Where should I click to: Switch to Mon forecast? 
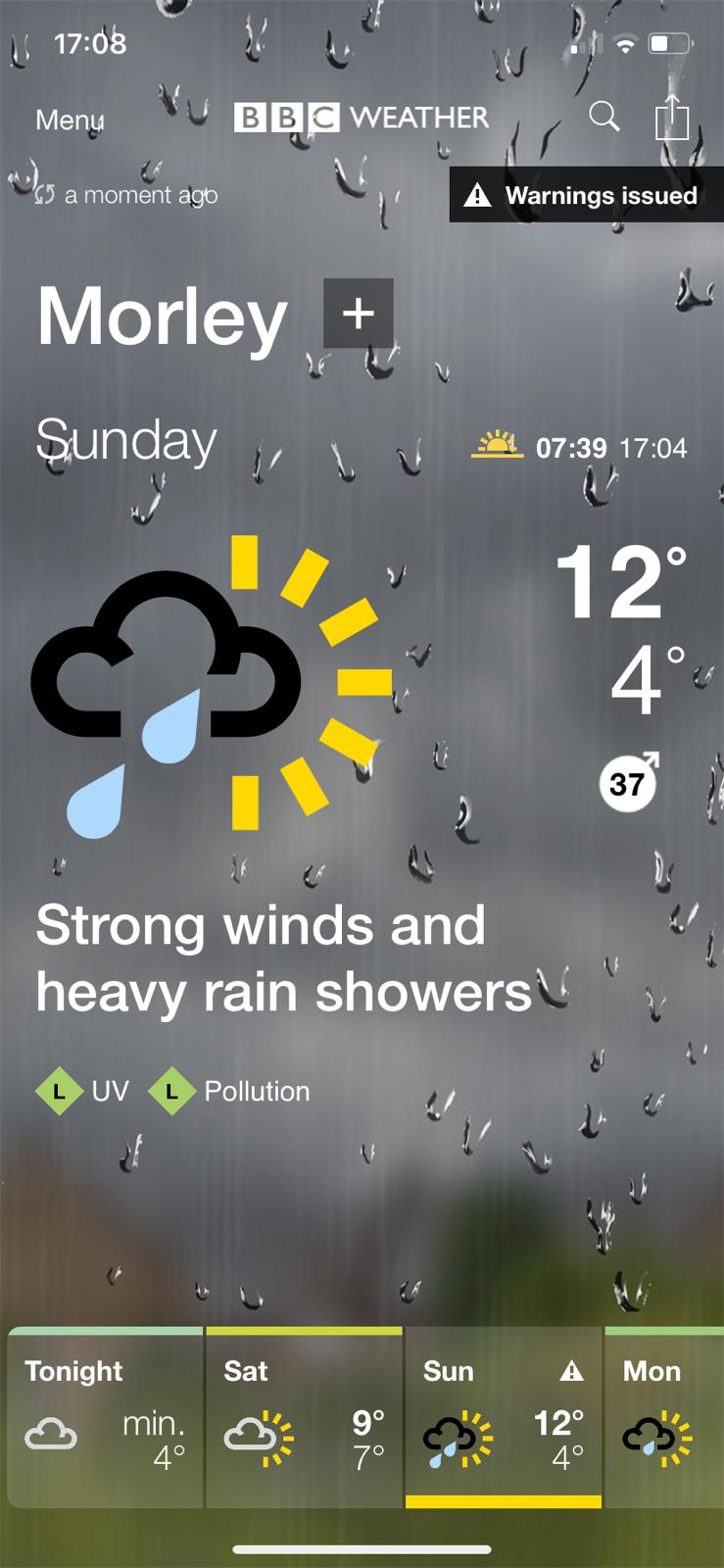(664, 1417)
